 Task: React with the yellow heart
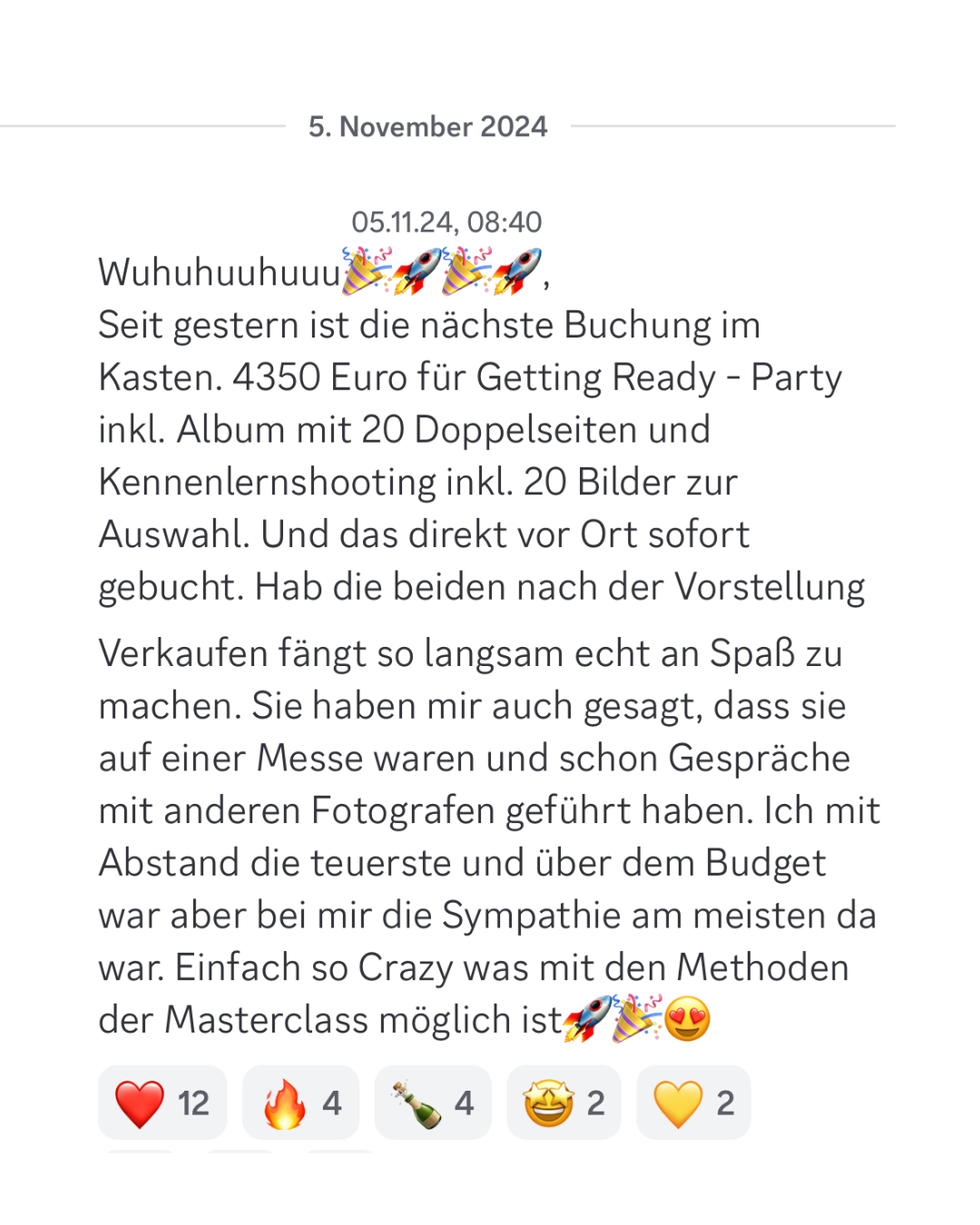tap(692, 1102)
